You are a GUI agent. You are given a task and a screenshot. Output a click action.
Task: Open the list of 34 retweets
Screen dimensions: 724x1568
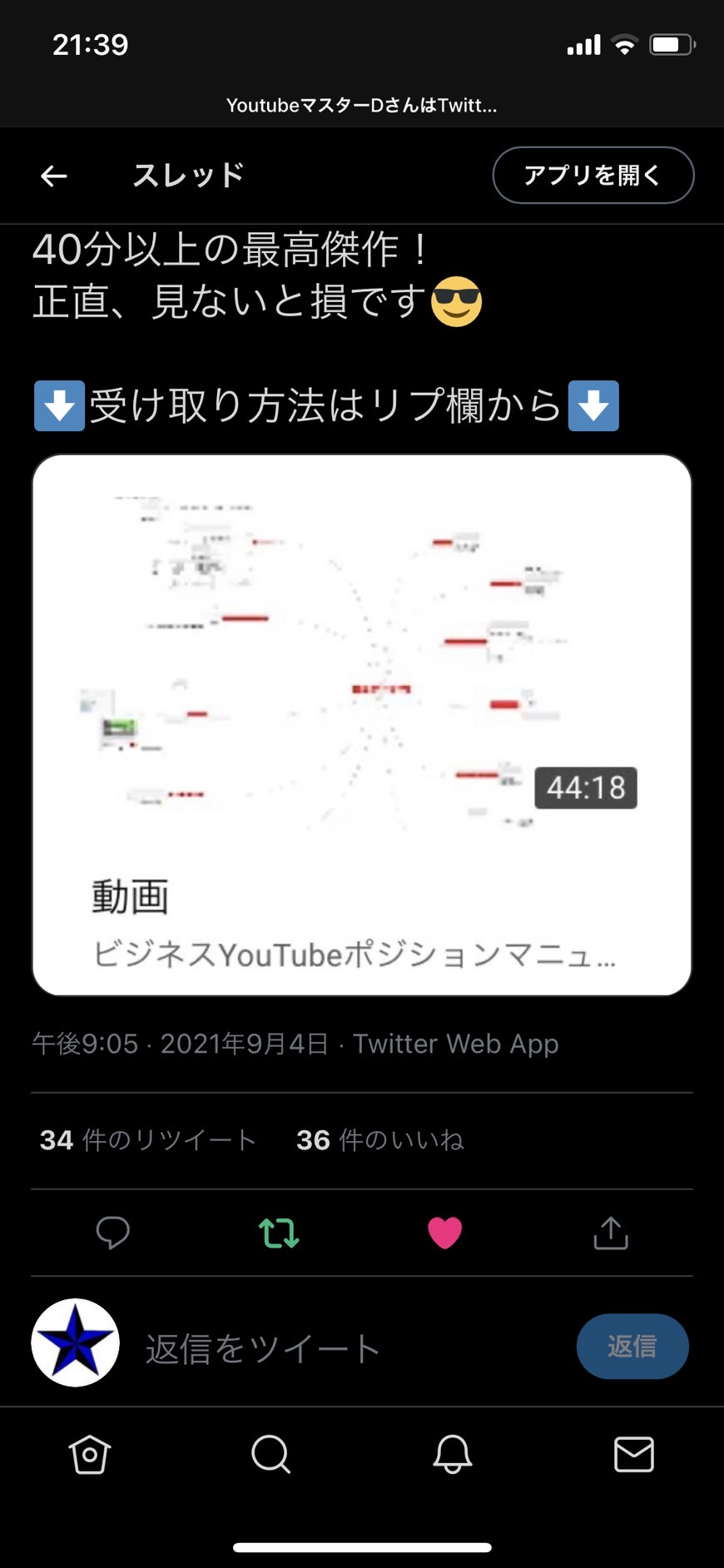point(148,1139)
